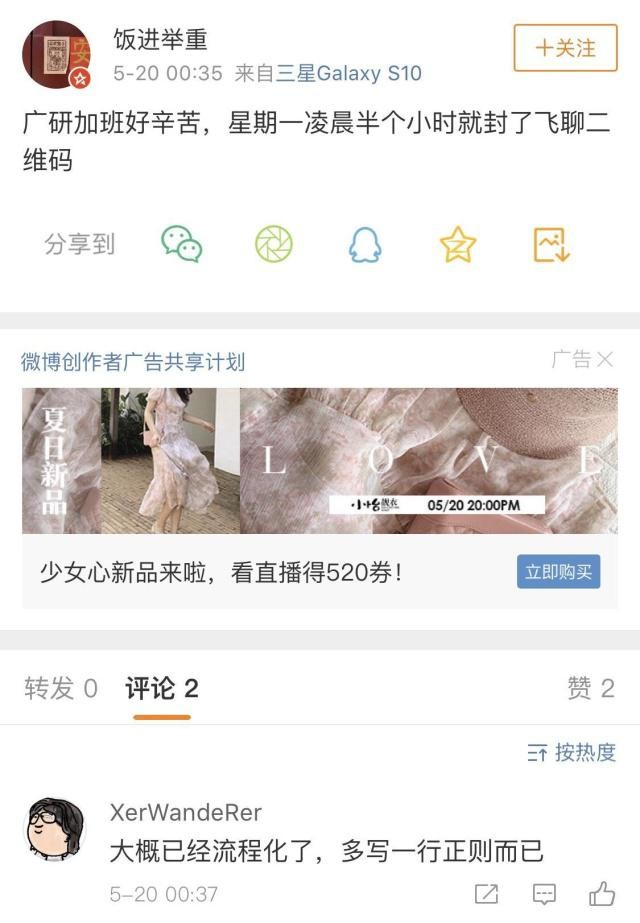Open the 三星Galaxy S10 source link
The image size is (640, 923).
(348, 73)
